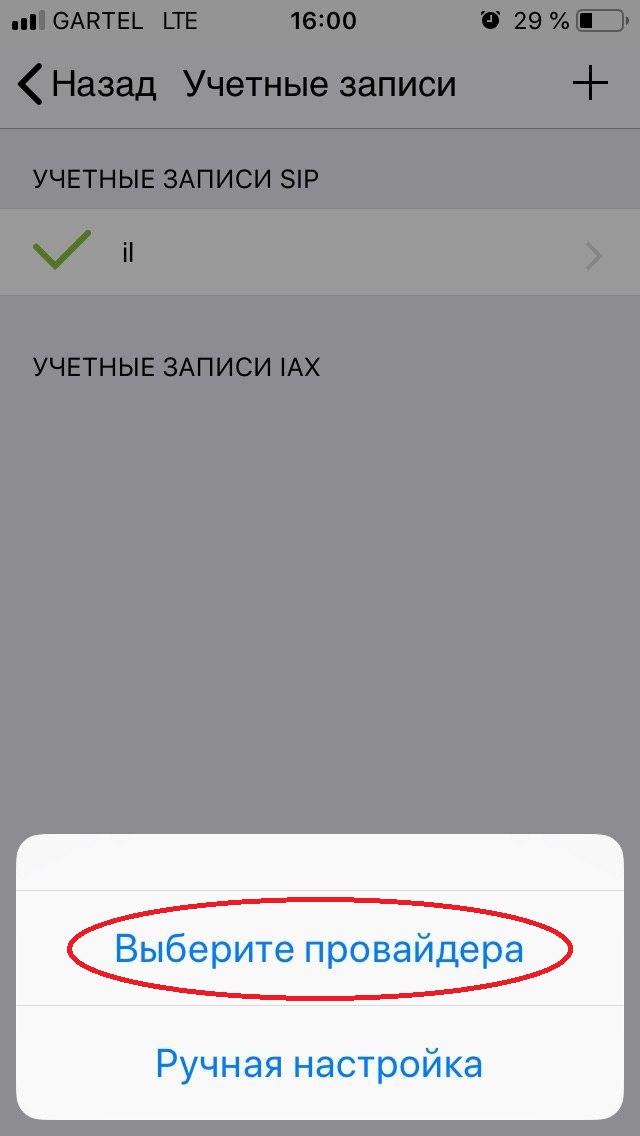Open the 'il' SIP account
640x1136 pixels.
pyautogui.click(x=319, y=253)
